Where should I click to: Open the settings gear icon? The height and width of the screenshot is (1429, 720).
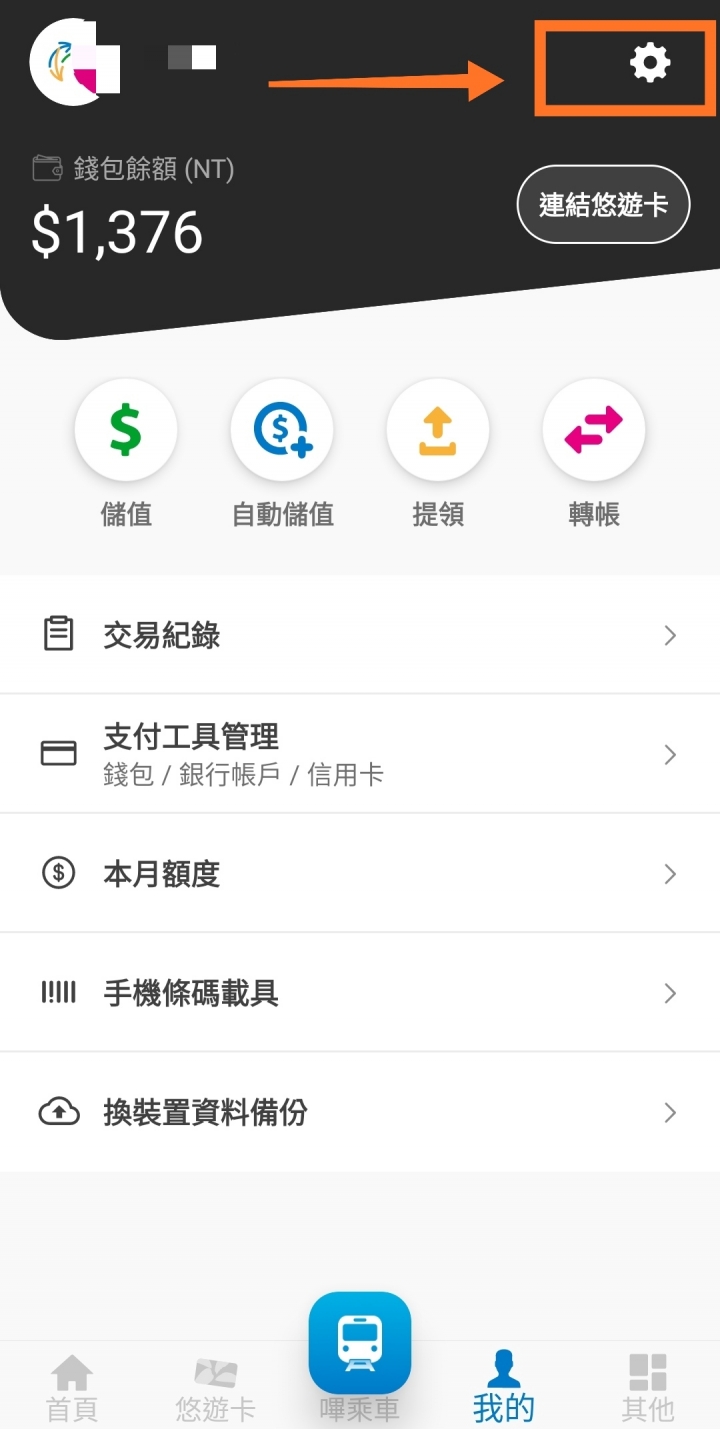pos(650,64)
